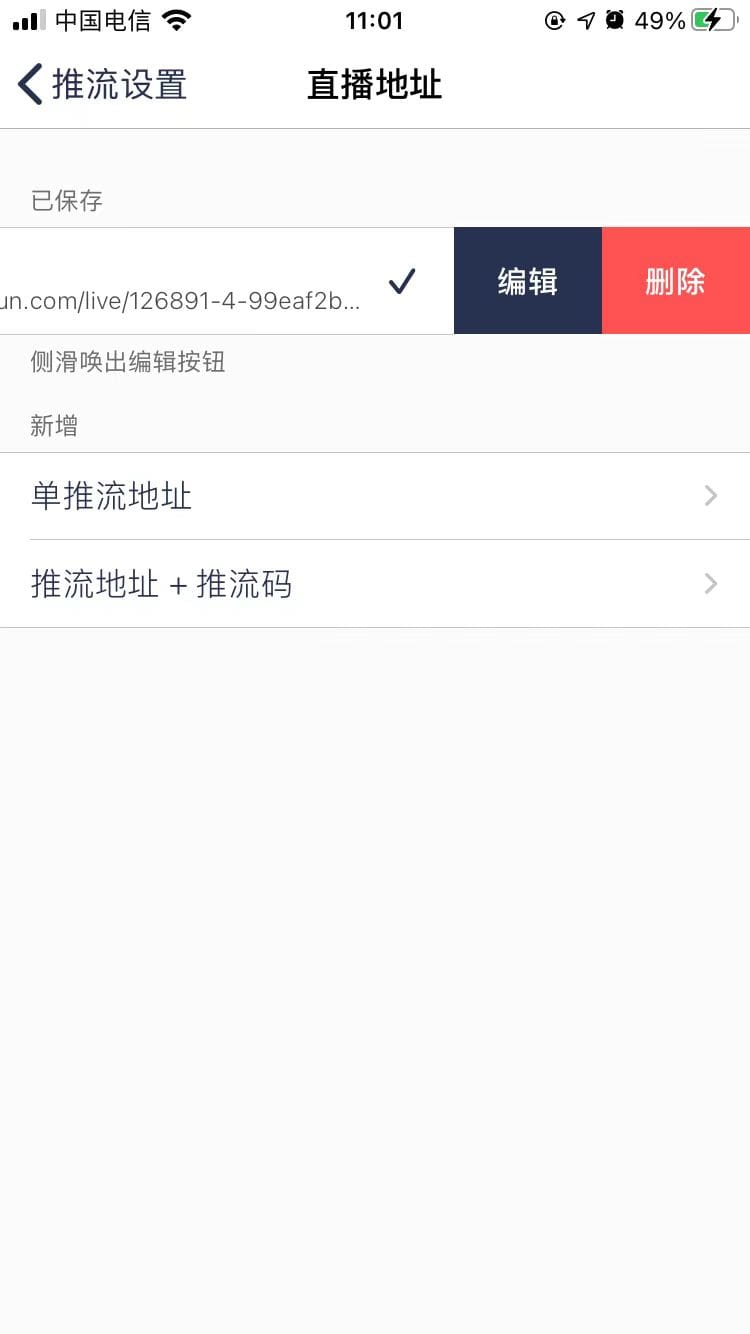750x1334 pixels.
Task: Delete the saved live address with 删除
Action: point(676,281)
